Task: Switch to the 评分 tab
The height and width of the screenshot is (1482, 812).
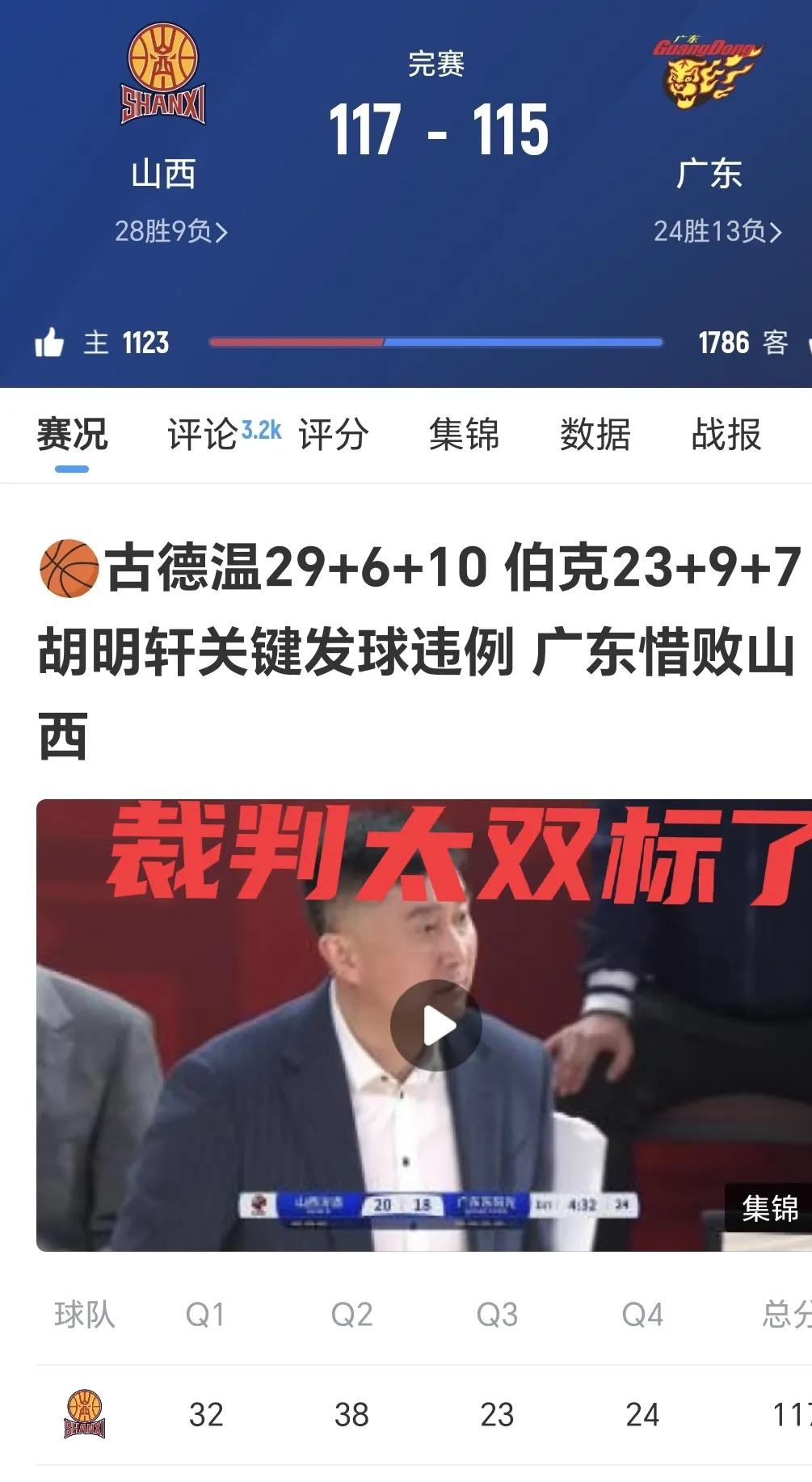Action: (x=333, y=435)
